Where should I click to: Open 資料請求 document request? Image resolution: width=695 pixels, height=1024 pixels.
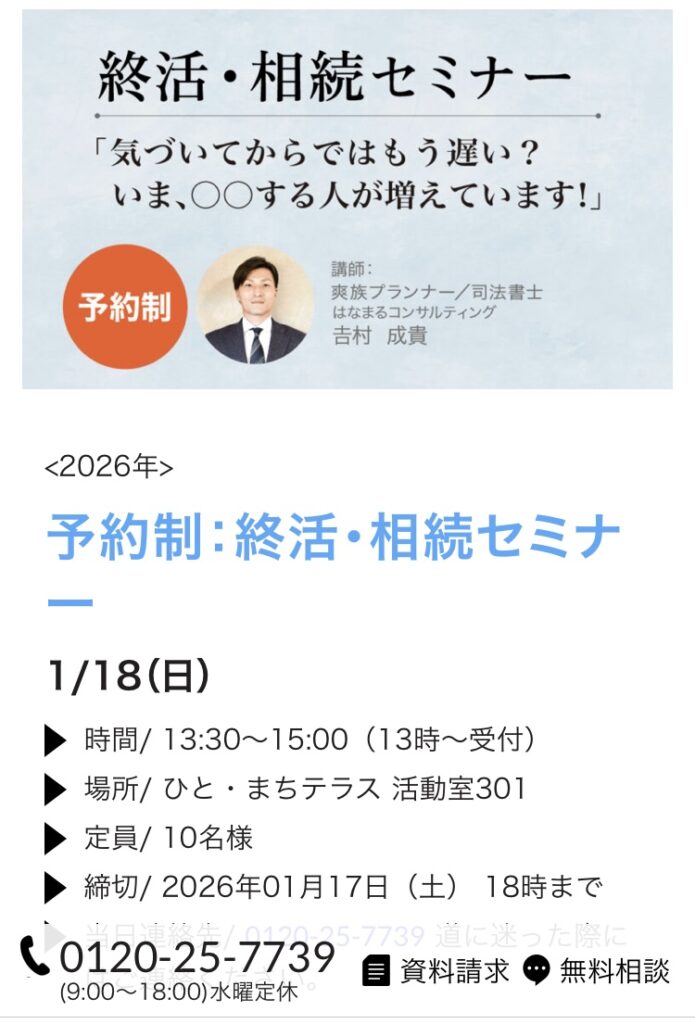pos(436,970)
